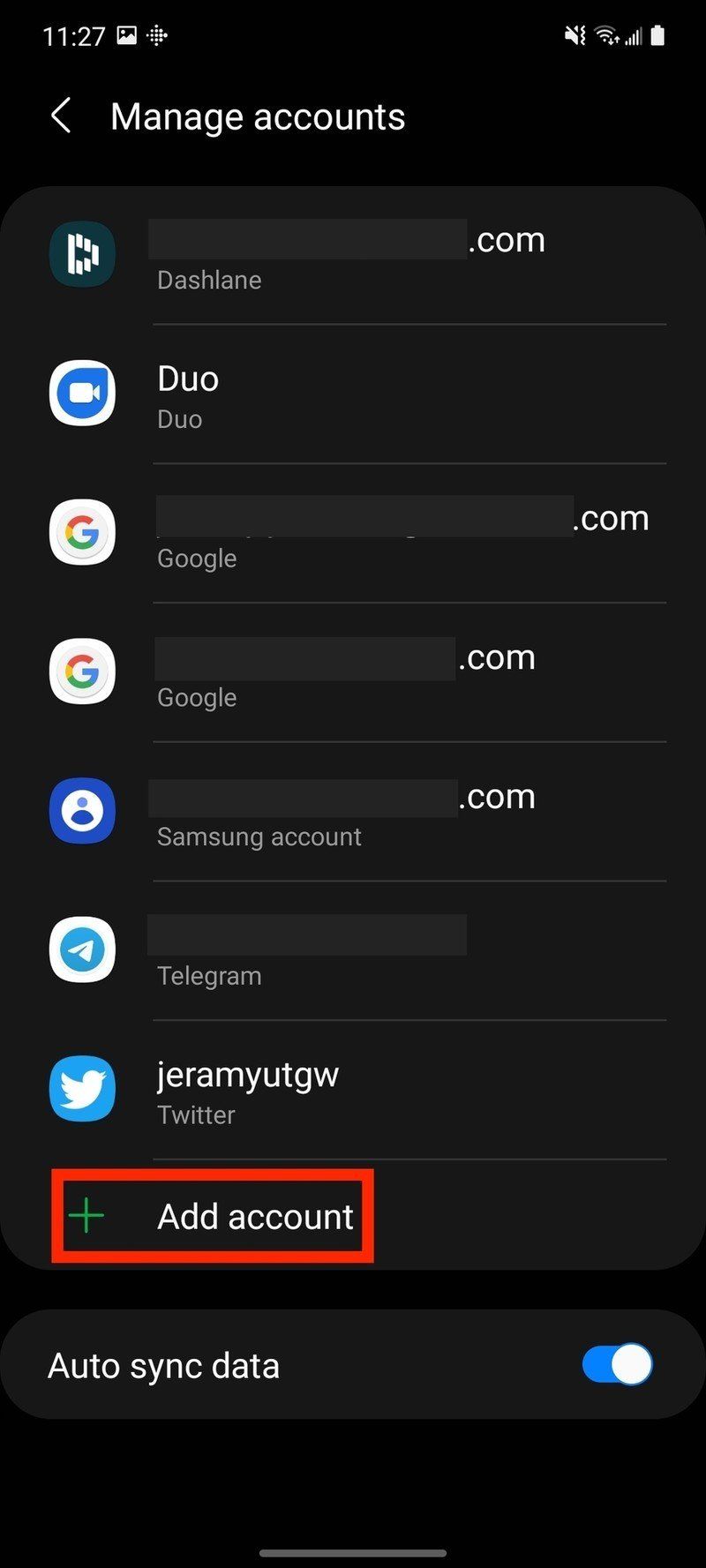Open the Telegram account entry
This screenshot has height=1568, width=706.
click(353, 952)
